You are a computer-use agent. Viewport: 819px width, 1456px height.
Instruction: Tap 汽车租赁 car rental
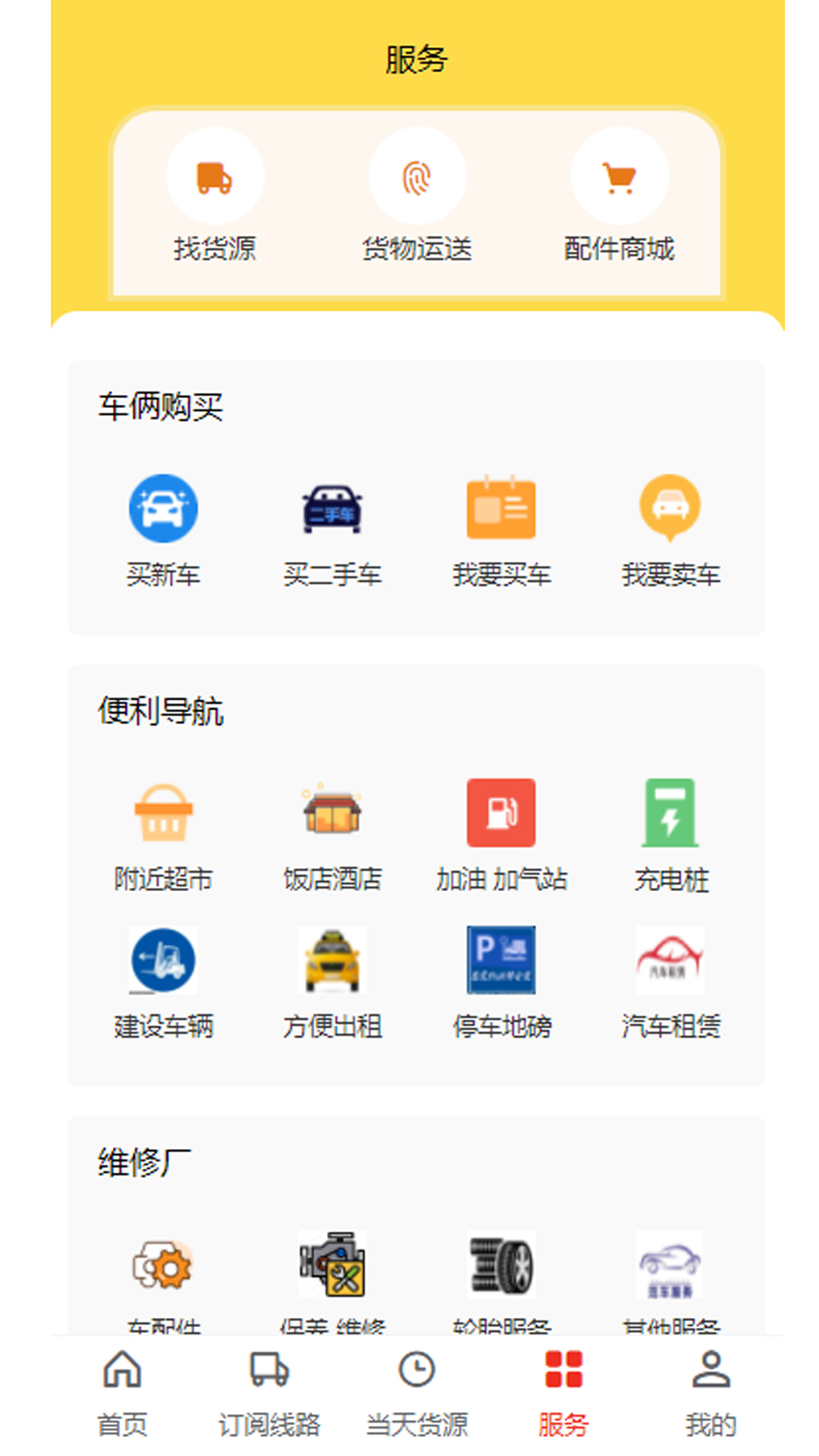click(x=670, y=982)
